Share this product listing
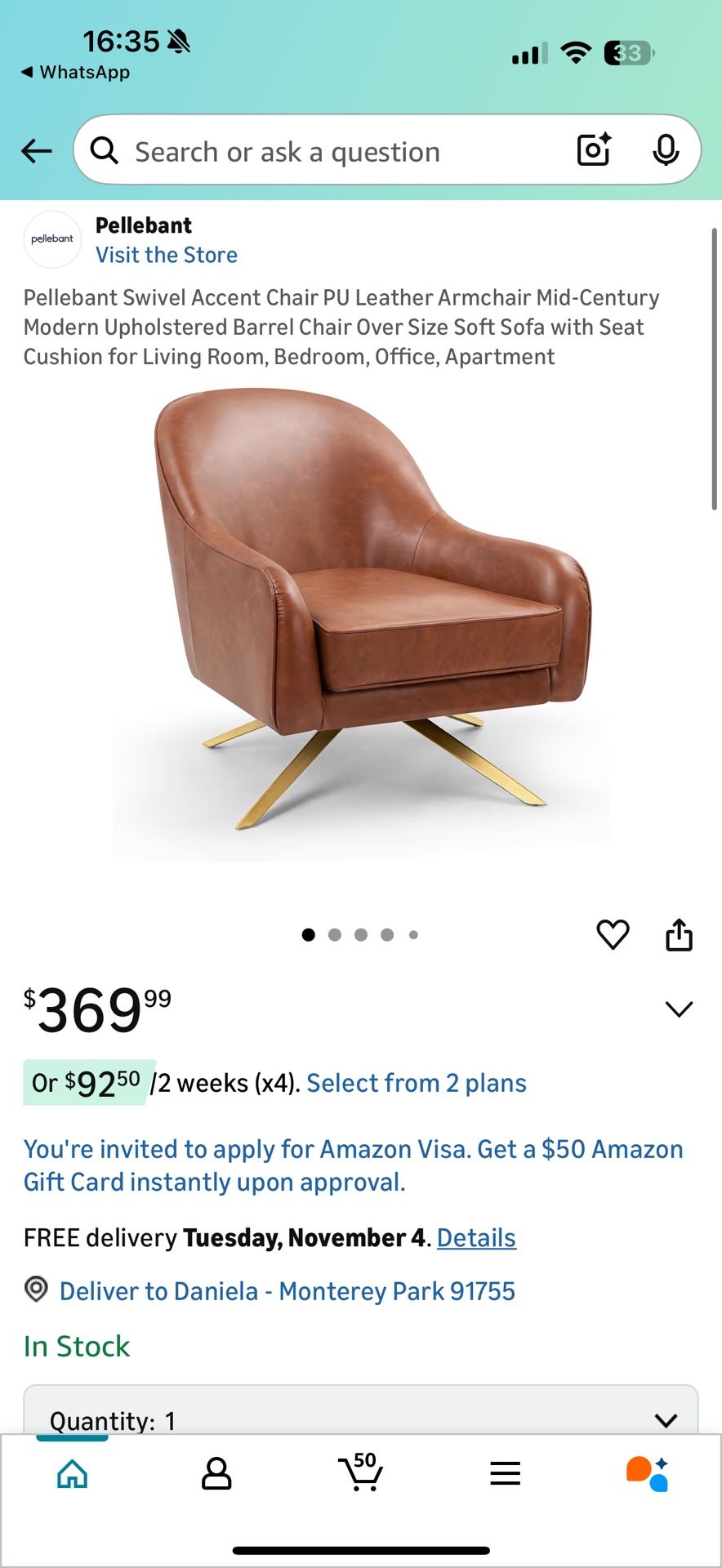The width and height of the screenshot is (722, 1568). point(679,934)
